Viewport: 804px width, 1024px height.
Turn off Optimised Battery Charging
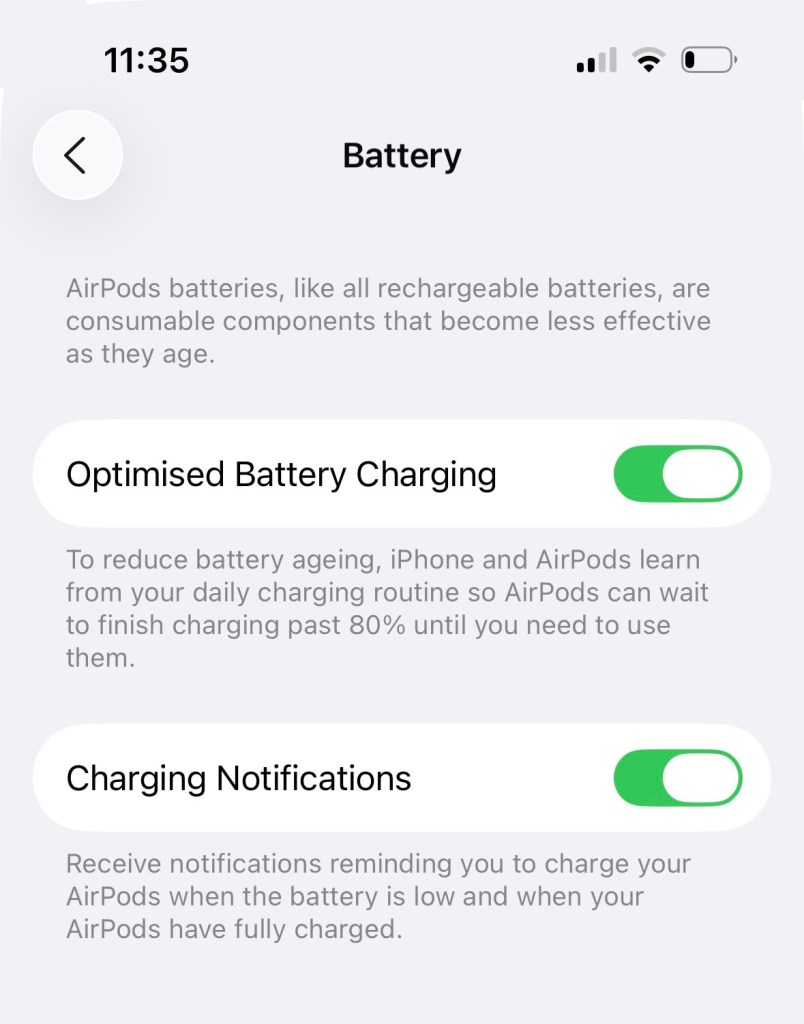pos(677,474)
